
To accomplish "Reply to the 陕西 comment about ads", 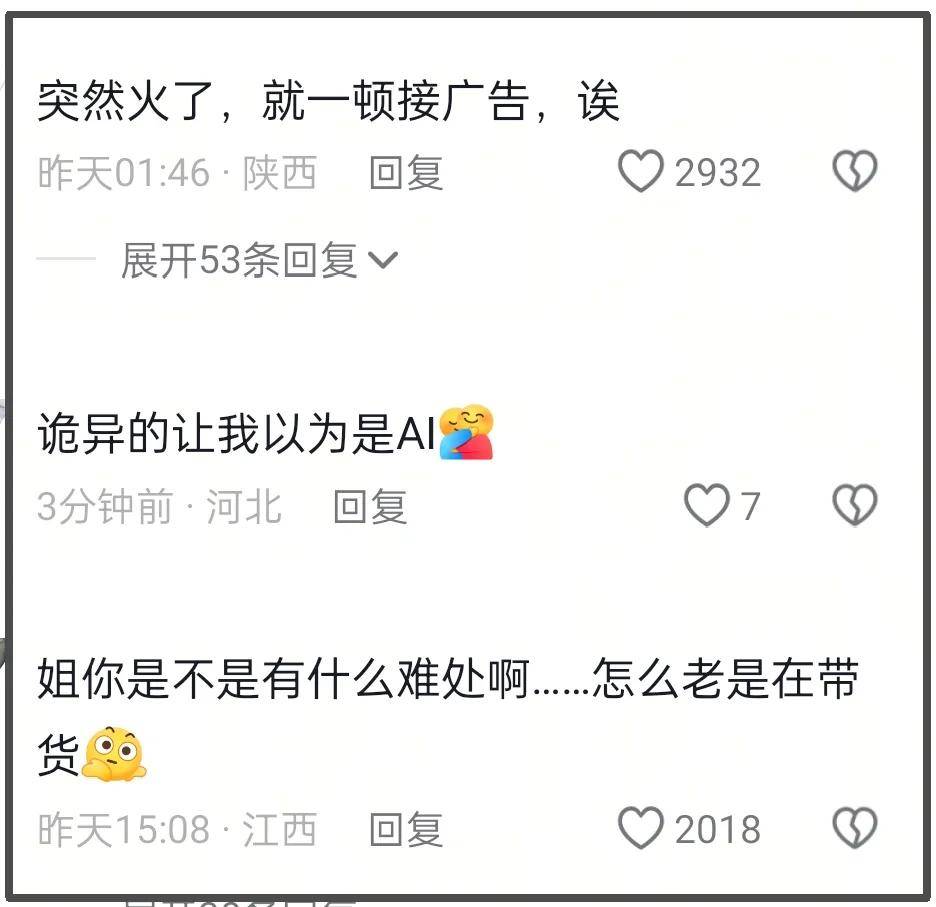I will tap(406, 173).
